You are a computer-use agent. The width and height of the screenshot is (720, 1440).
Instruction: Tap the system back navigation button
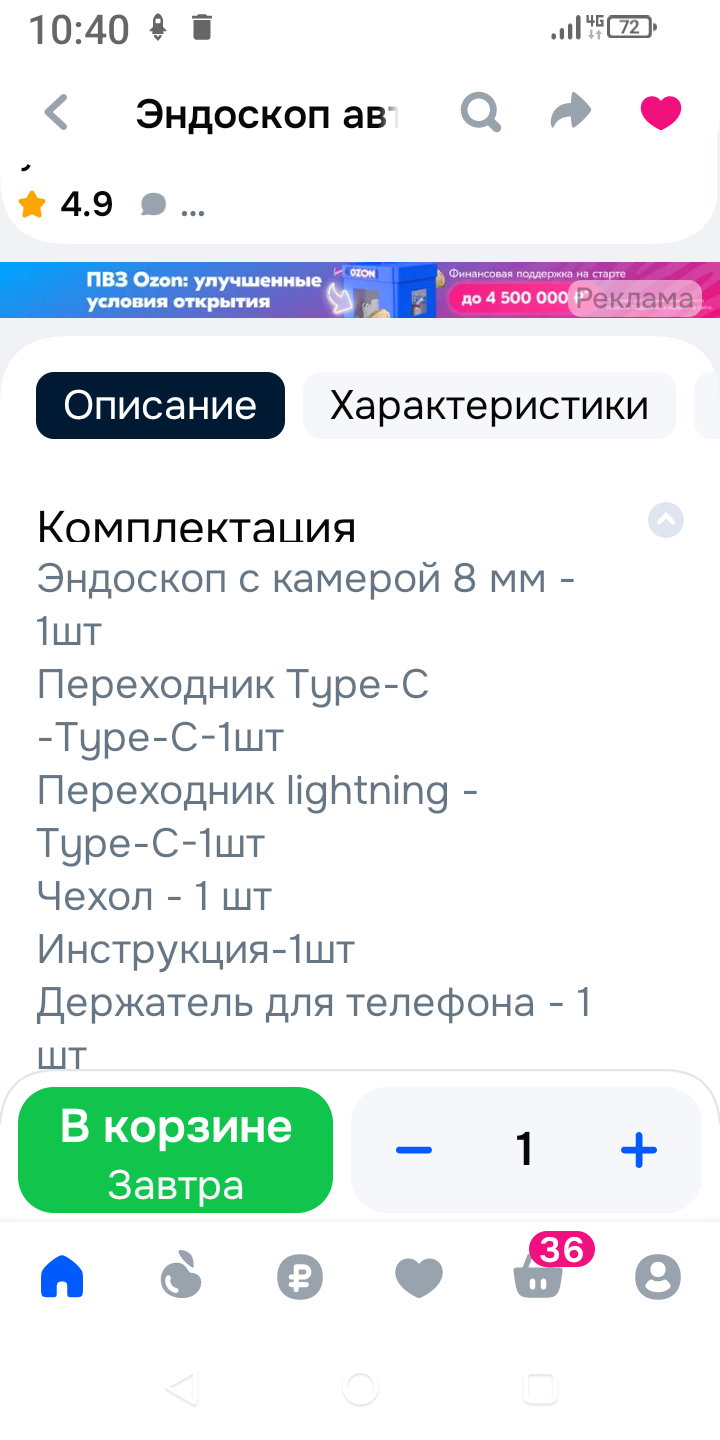coord(181,1388)
